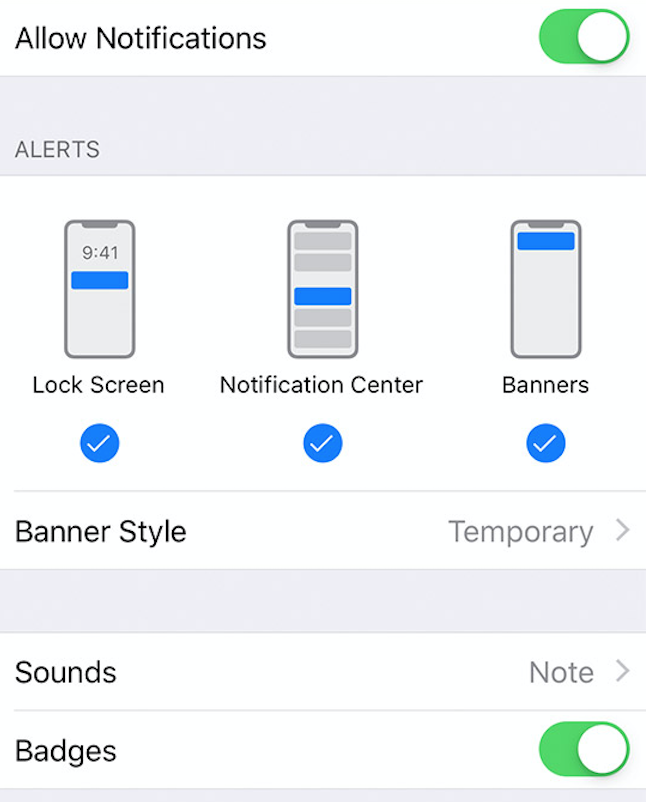The width and height of the screenshot is (646, 802).
Task: Uncheck the Lock Screen alert
Action: (x=99, y=443)
